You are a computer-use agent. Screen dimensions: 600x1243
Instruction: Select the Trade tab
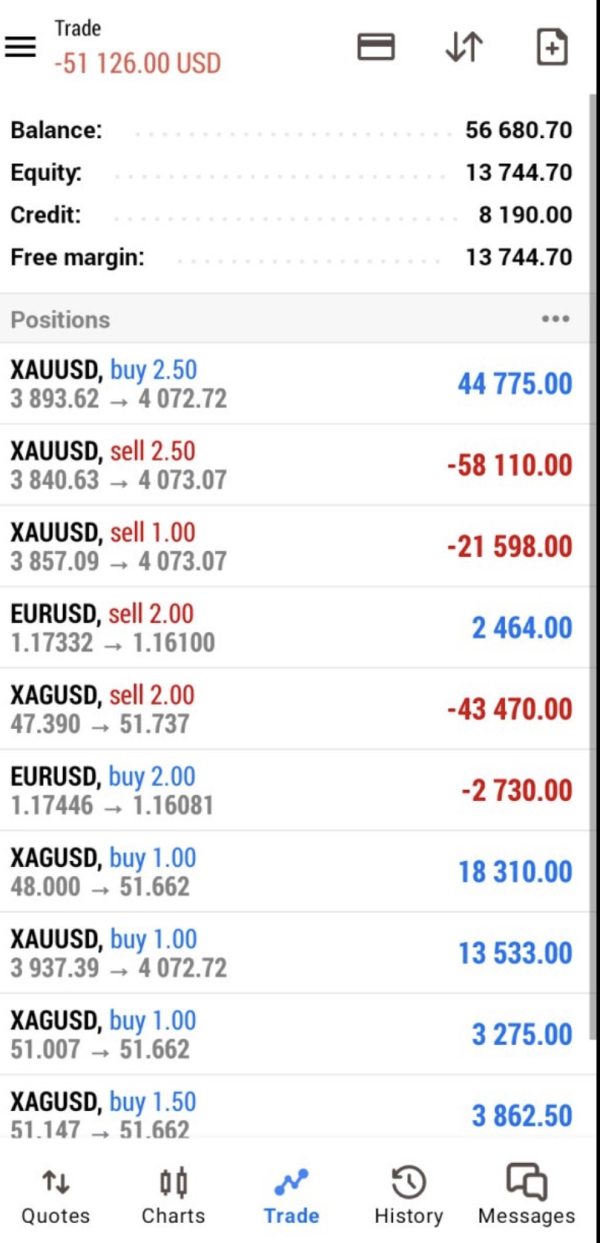coord(291,1196)
